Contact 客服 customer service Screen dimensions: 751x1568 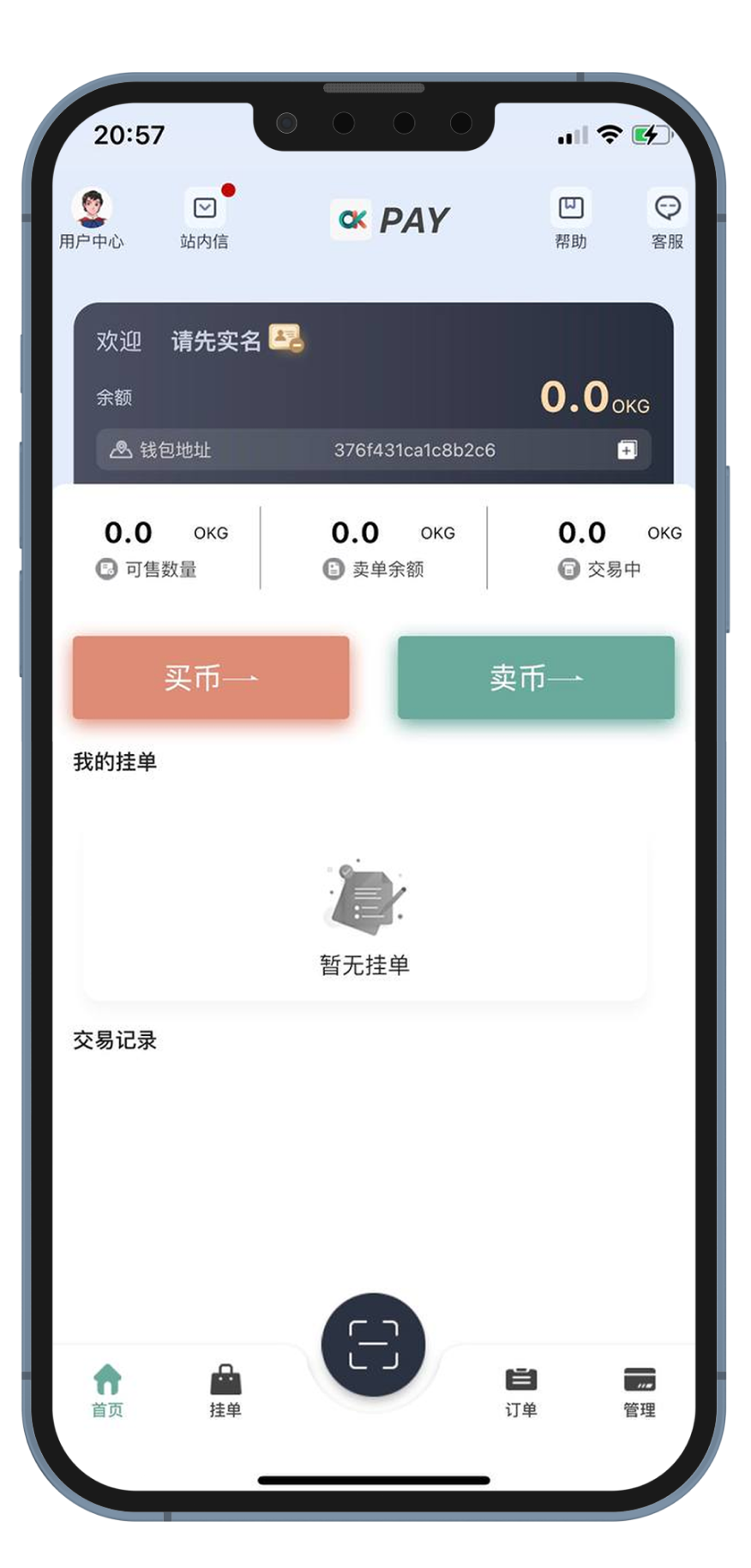click(x=666, y=218)
